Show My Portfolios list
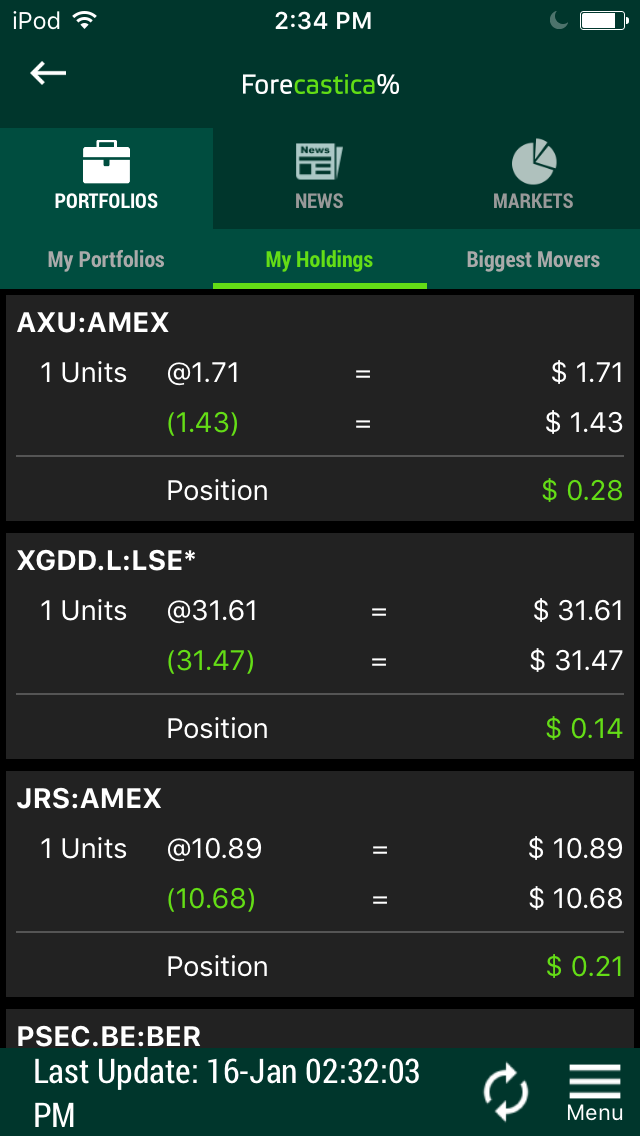640x1136 pixels. 107,259
